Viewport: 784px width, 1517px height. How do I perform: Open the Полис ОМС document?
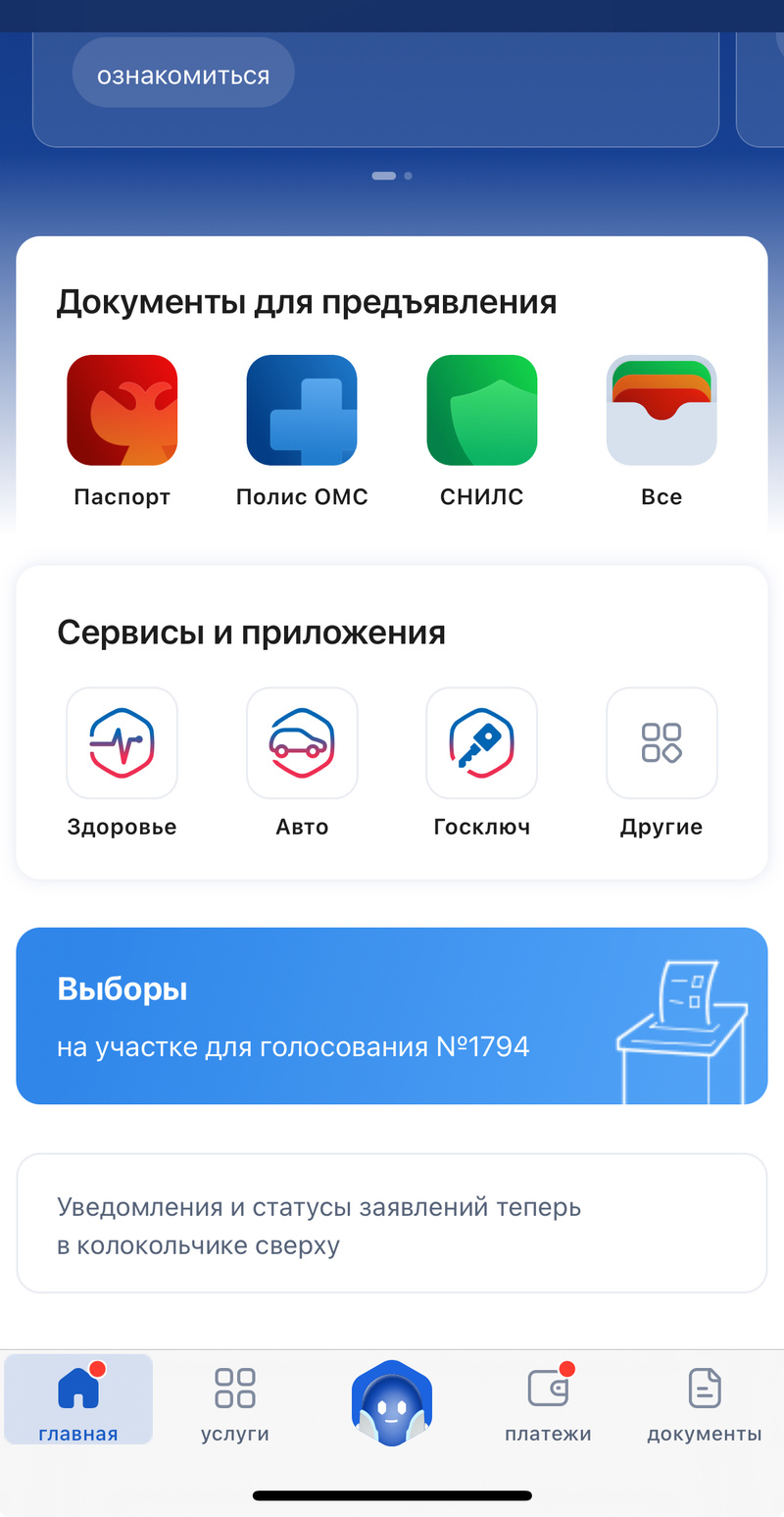[302, 411]
